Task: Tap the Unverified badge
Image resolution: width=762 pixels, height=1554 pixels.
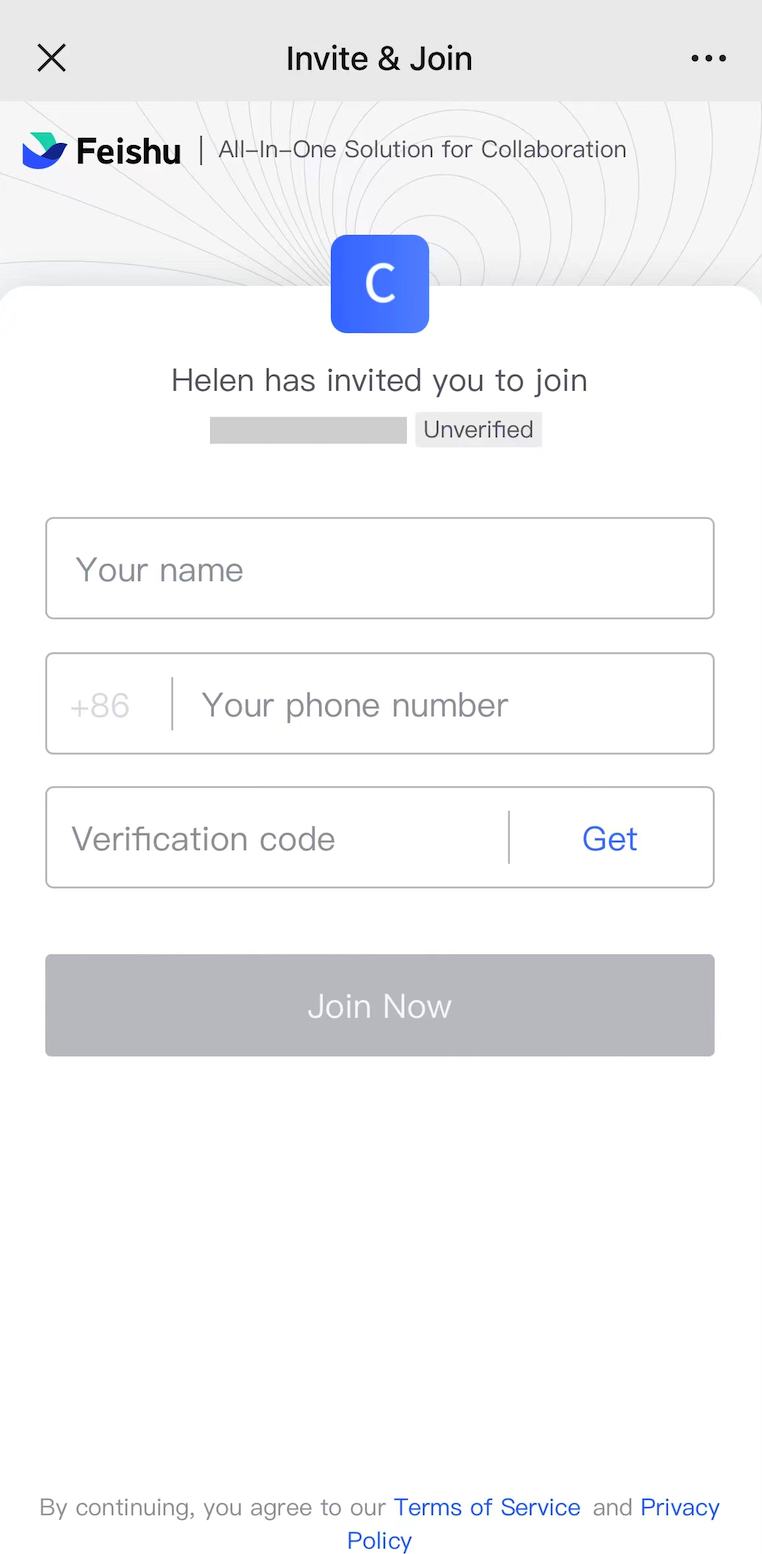Action: pos(478,429)
